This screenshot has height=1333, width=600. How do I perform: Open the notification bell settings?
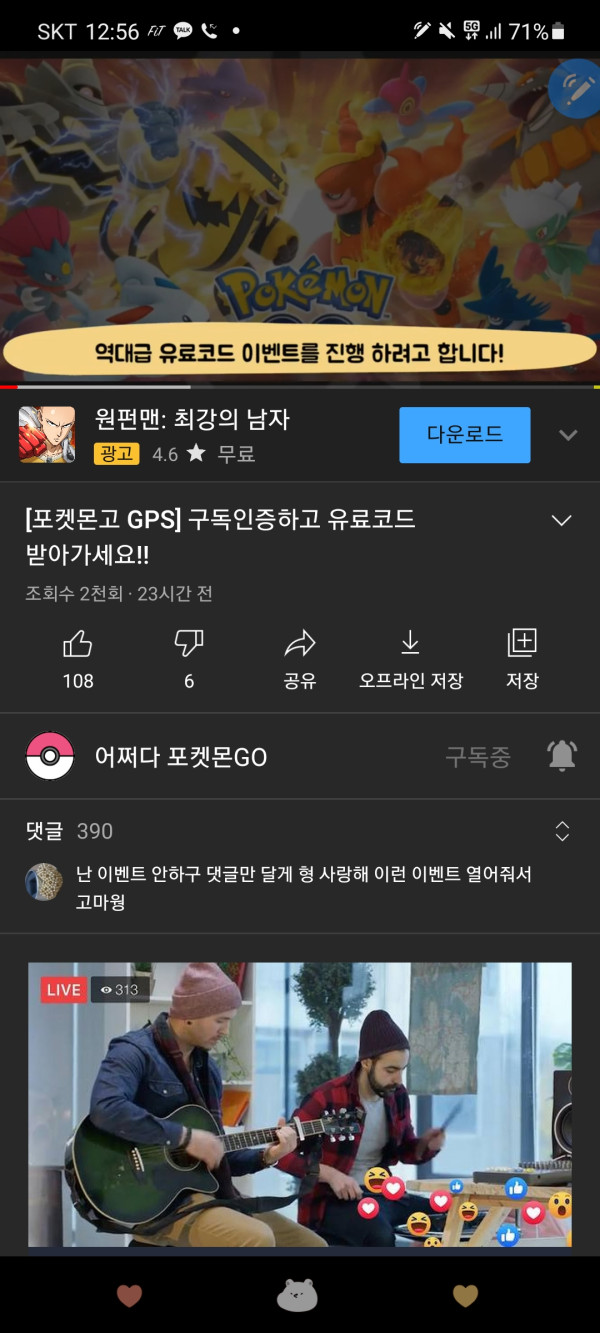click(x=562, y=756)
